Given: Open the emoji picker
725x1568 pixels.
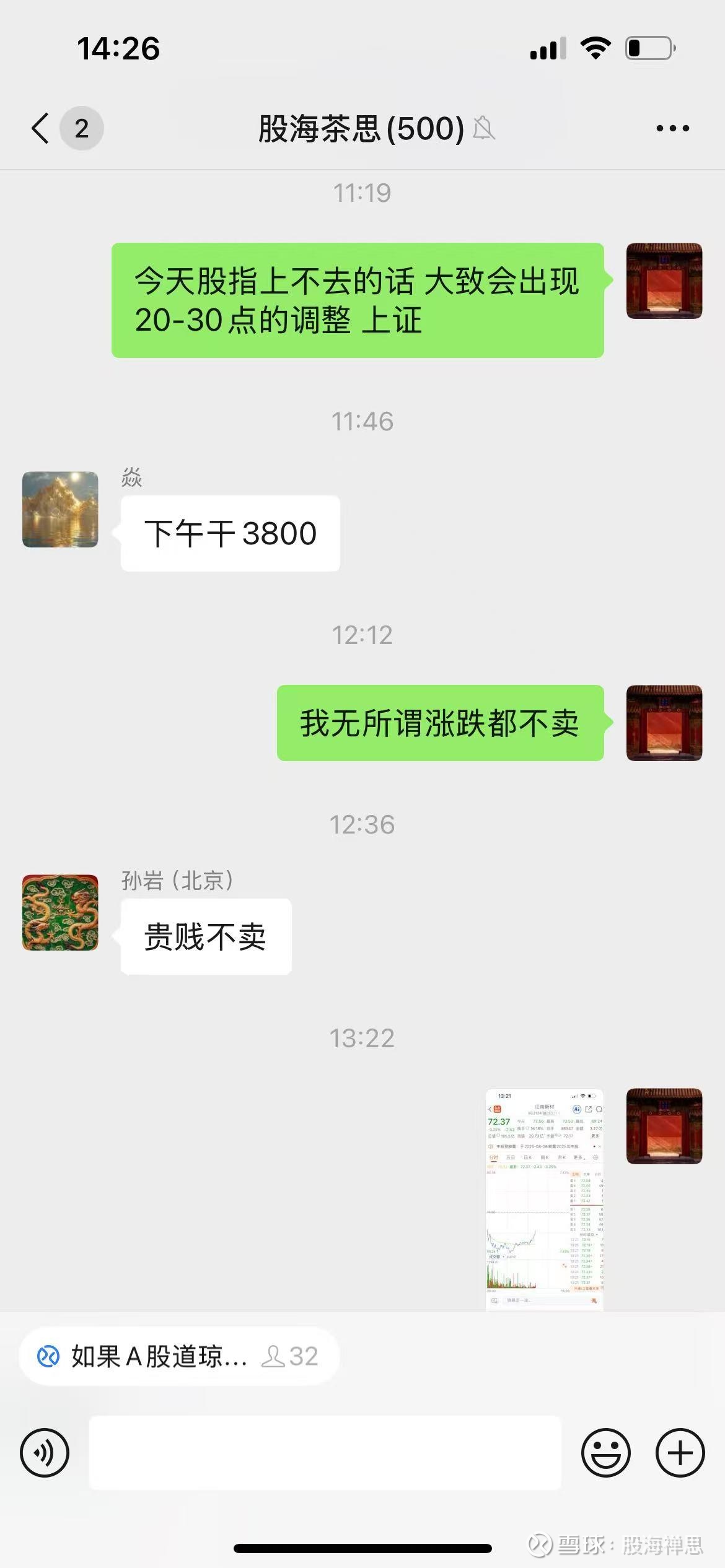Looking at the screenshot, I should pos(605,1452).
